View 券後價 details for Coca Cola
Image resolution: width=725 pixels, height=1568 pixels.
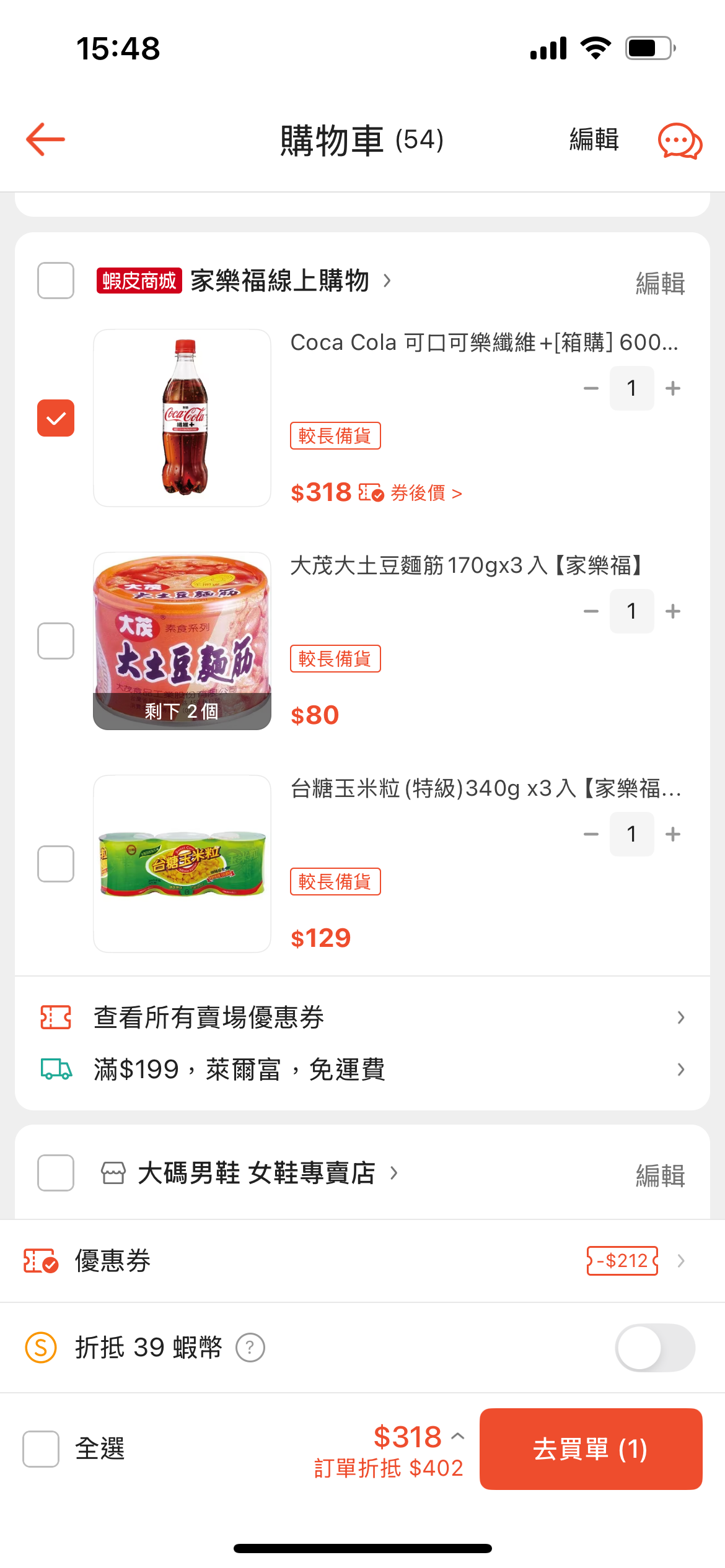426,494
